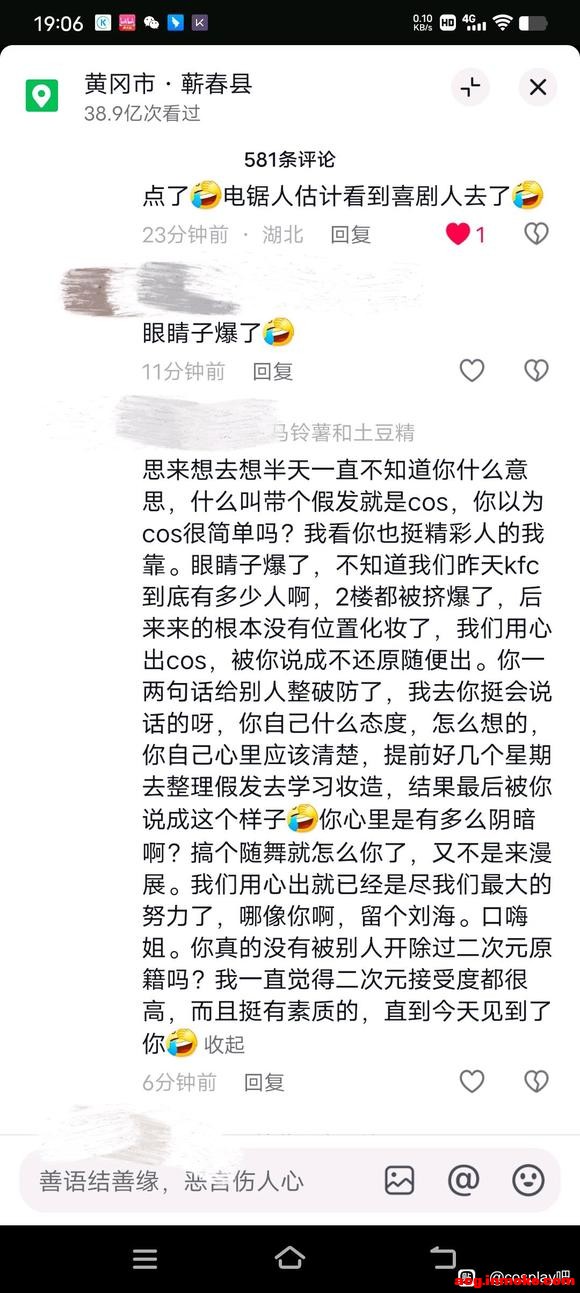Attach an image to your comment
This screenshot has height=1293, width=580.
[x=400, y=1181]
